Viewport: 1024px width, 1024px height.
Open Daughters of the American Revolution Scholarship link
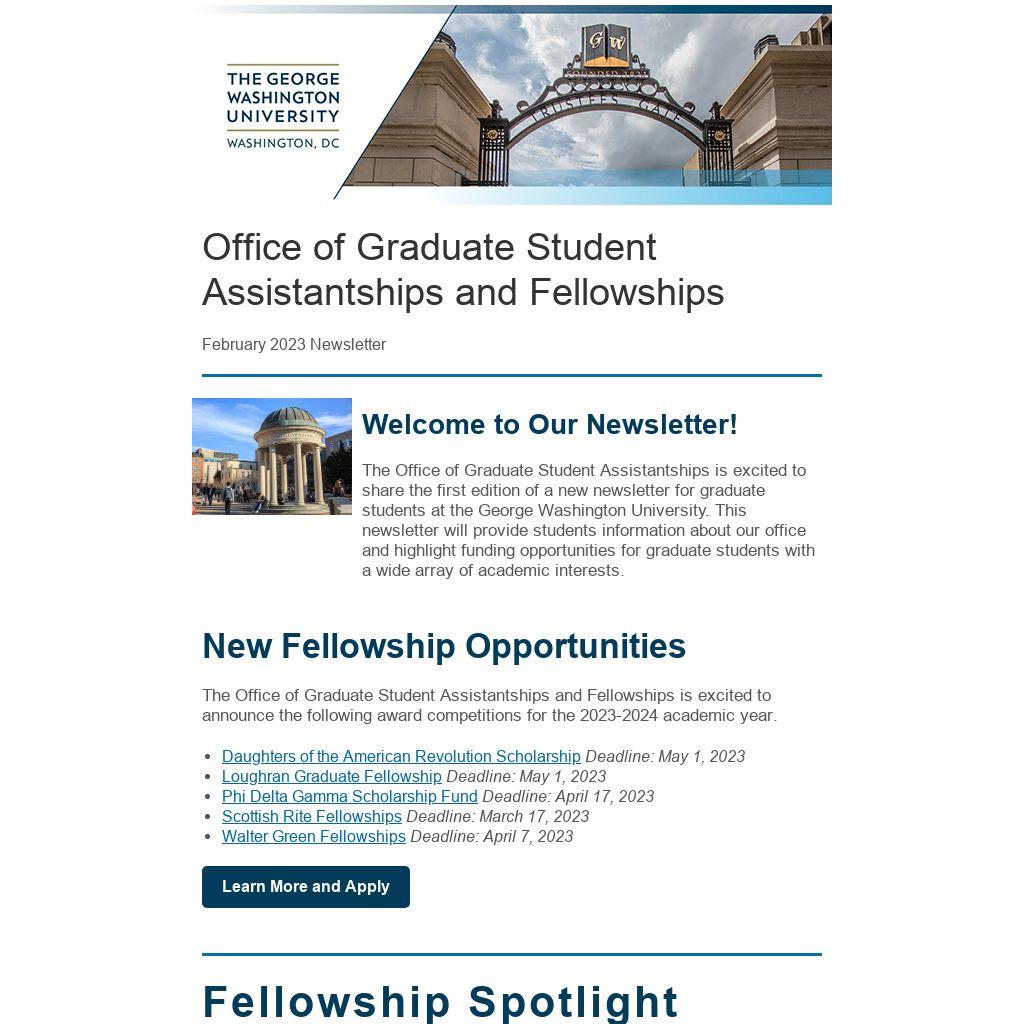coord(400,756)
